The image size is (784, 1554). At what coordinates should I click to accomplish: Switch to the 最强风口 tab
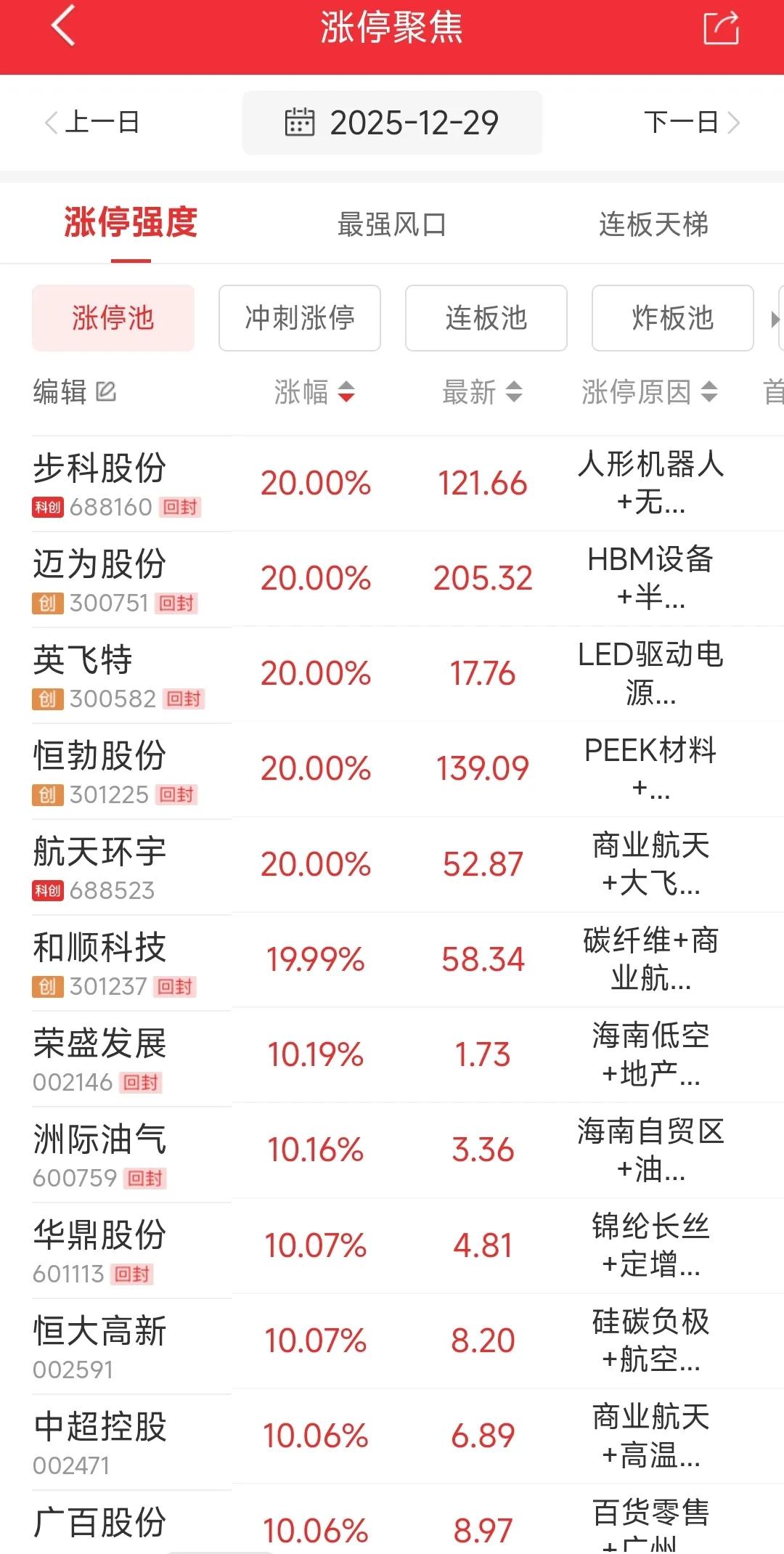coord(392,224)
